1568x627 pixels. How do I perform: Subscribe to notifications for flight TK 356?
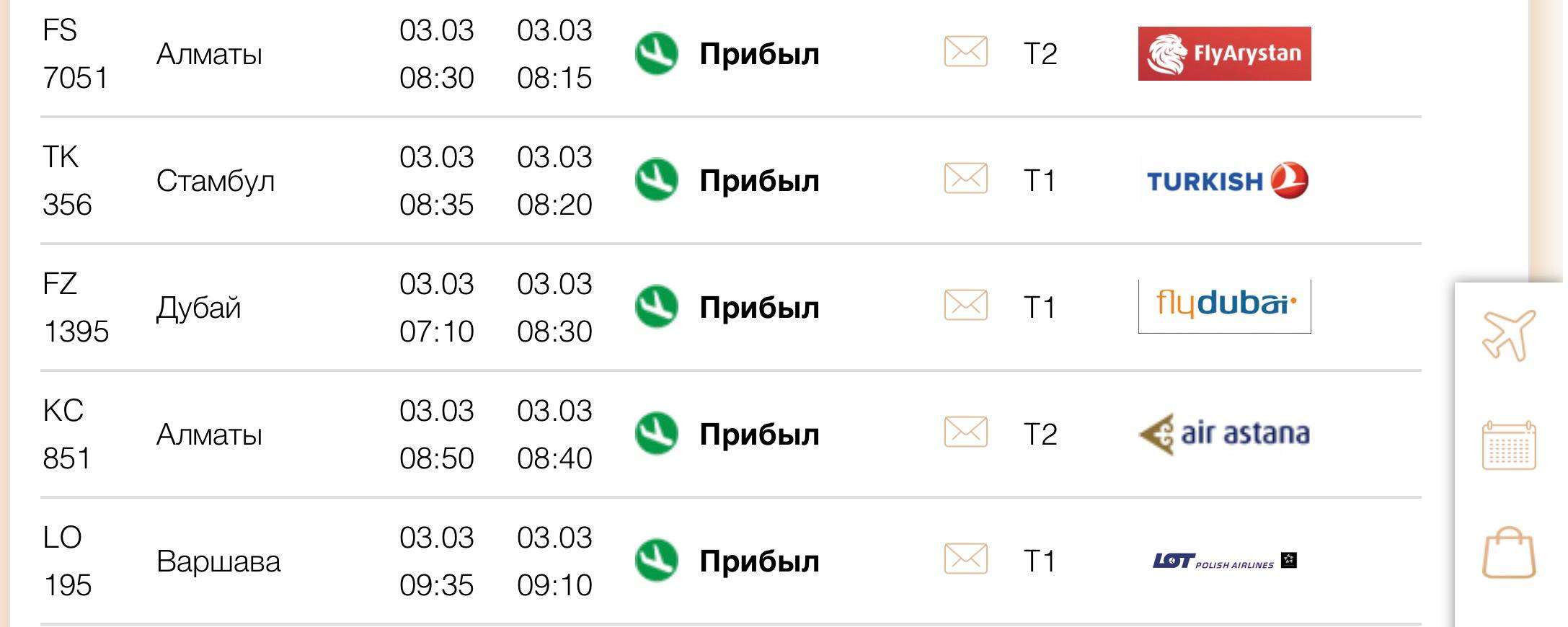coord(965,179)
